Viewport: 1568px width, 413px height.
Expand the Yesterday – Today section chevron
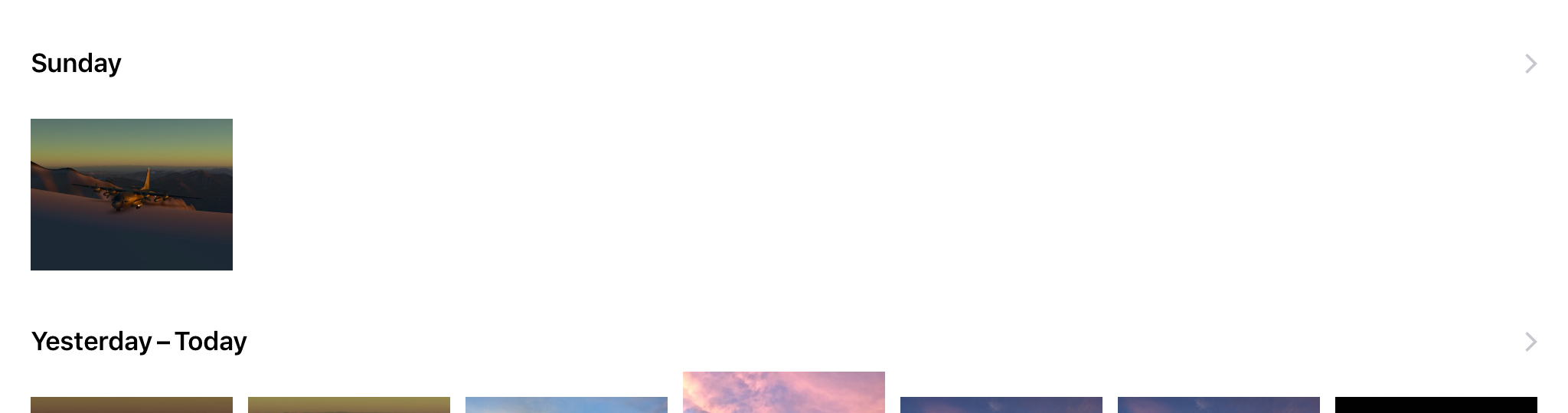pos(1530,342)
